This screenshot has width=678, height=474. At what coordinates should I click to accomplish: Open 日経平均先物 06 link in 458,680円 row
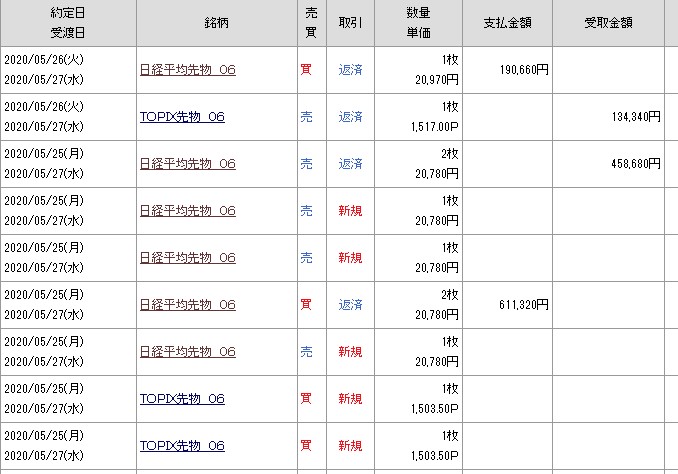click(x=187, y=164)
